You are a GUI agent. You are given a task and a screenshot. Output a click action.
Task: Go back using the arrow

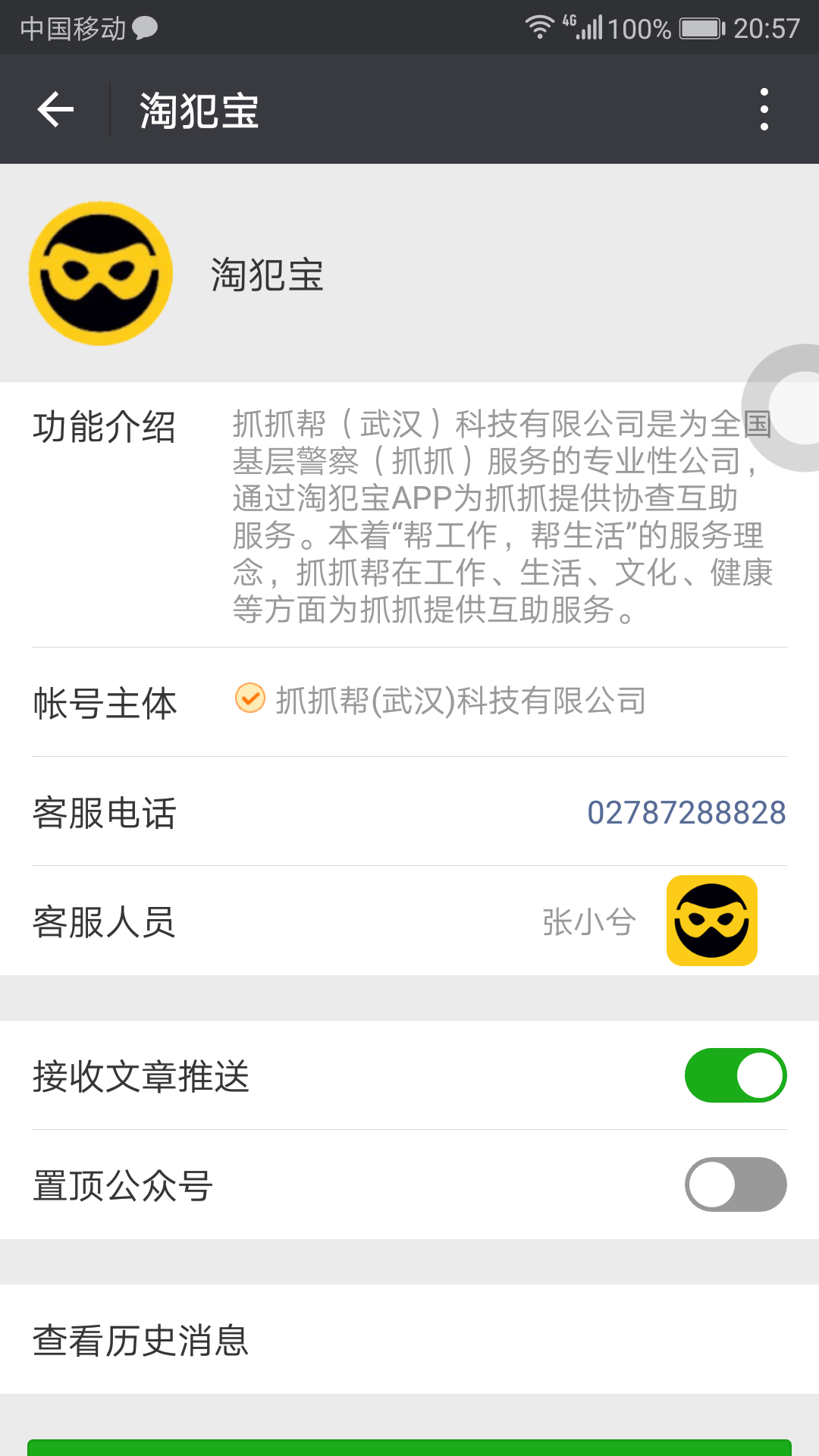55,110
